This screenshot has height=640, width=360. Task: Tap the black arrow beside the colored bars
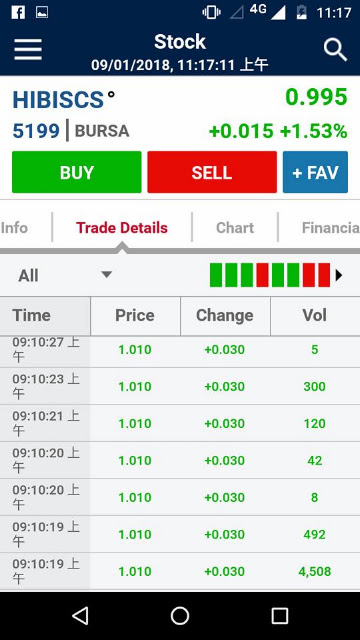(x=338, y=276)
